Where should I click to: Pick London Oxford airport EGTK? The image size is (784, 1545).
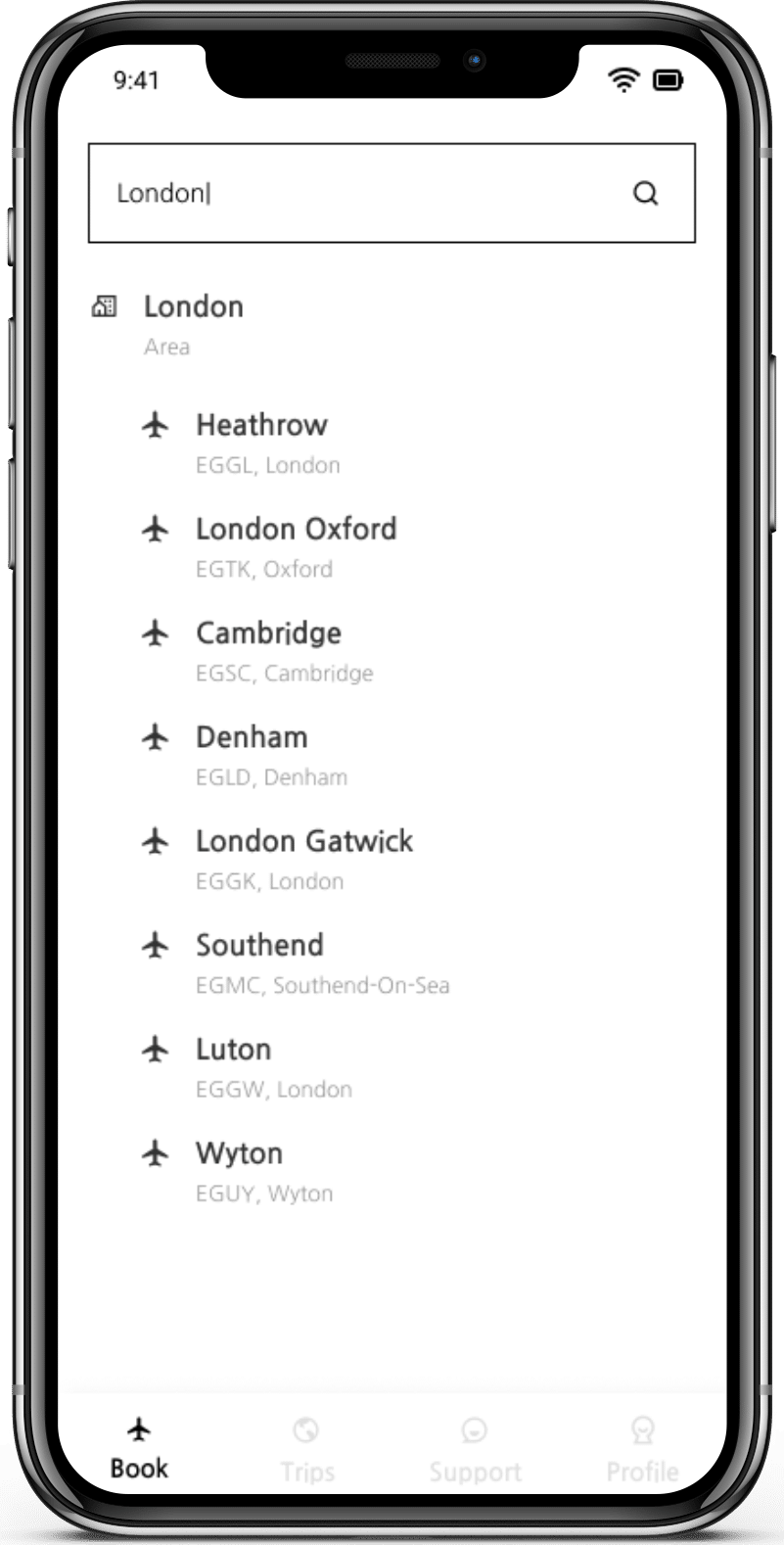(296, 544)
